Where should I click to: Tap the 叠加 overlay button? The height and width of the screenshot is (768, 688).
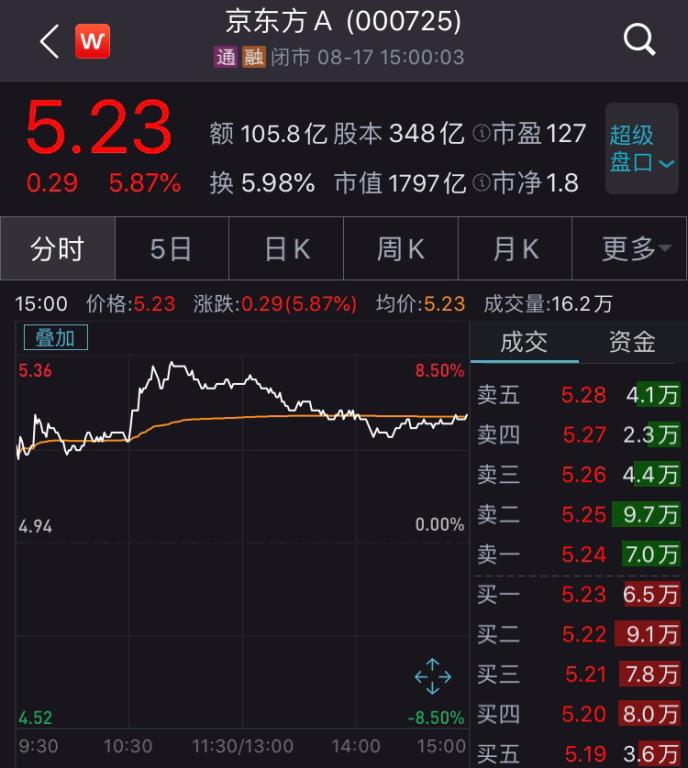[56, 338]
